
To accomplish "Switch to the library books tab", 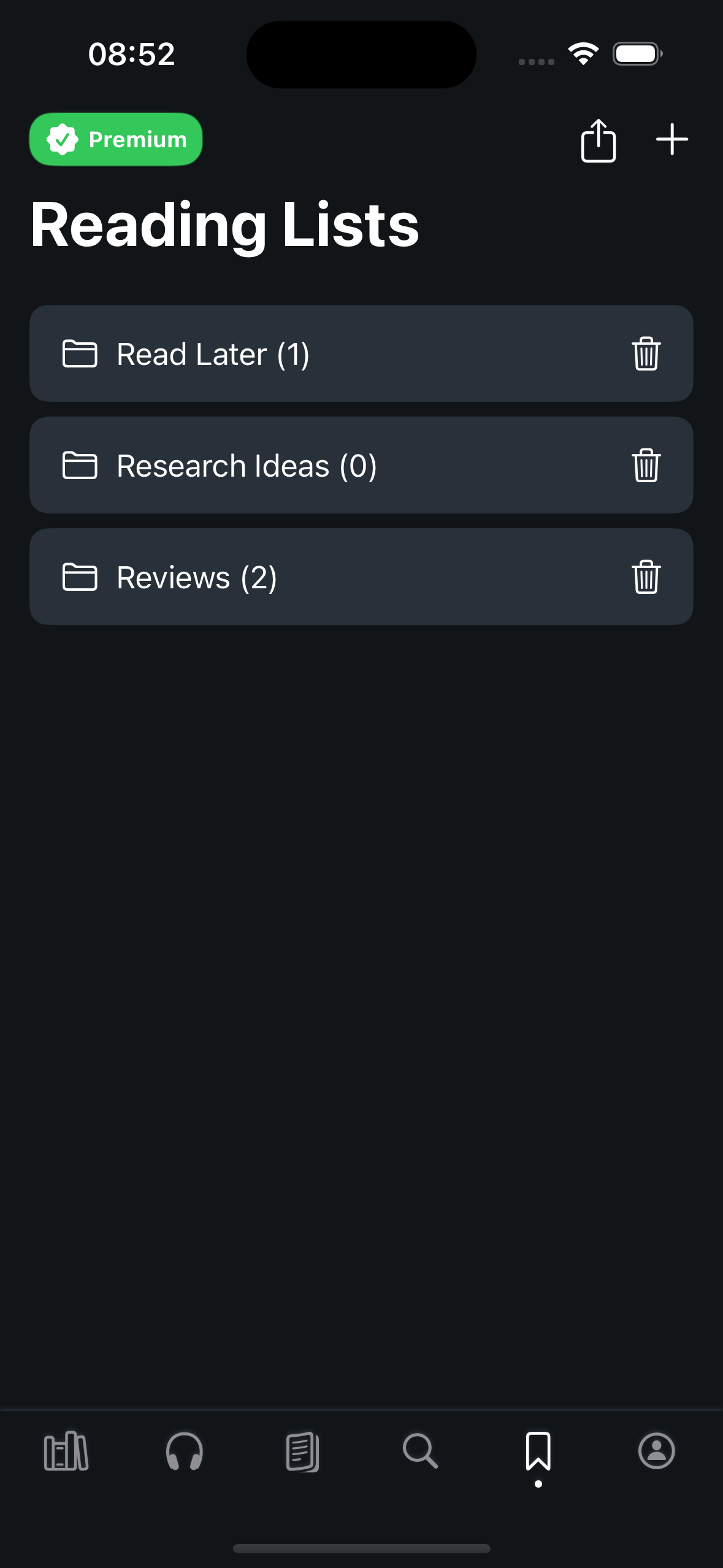I will pos(66,1451).
